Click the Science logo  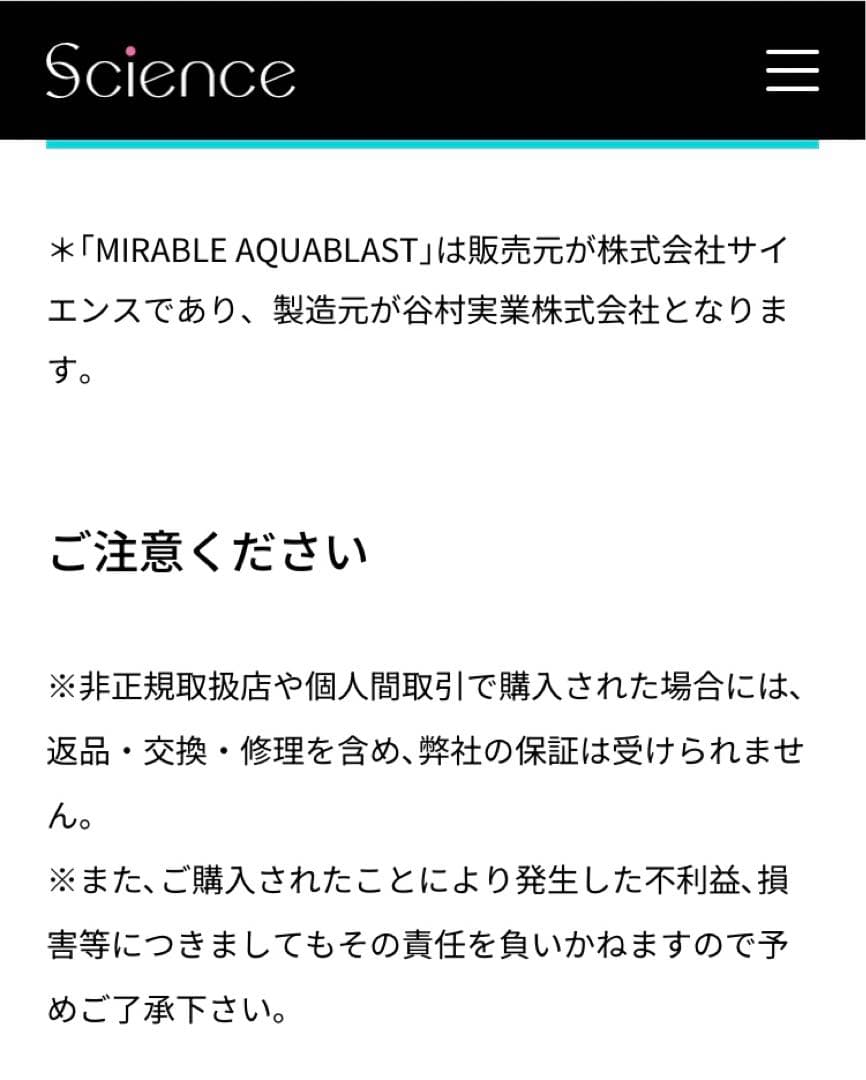pos(170,70)
